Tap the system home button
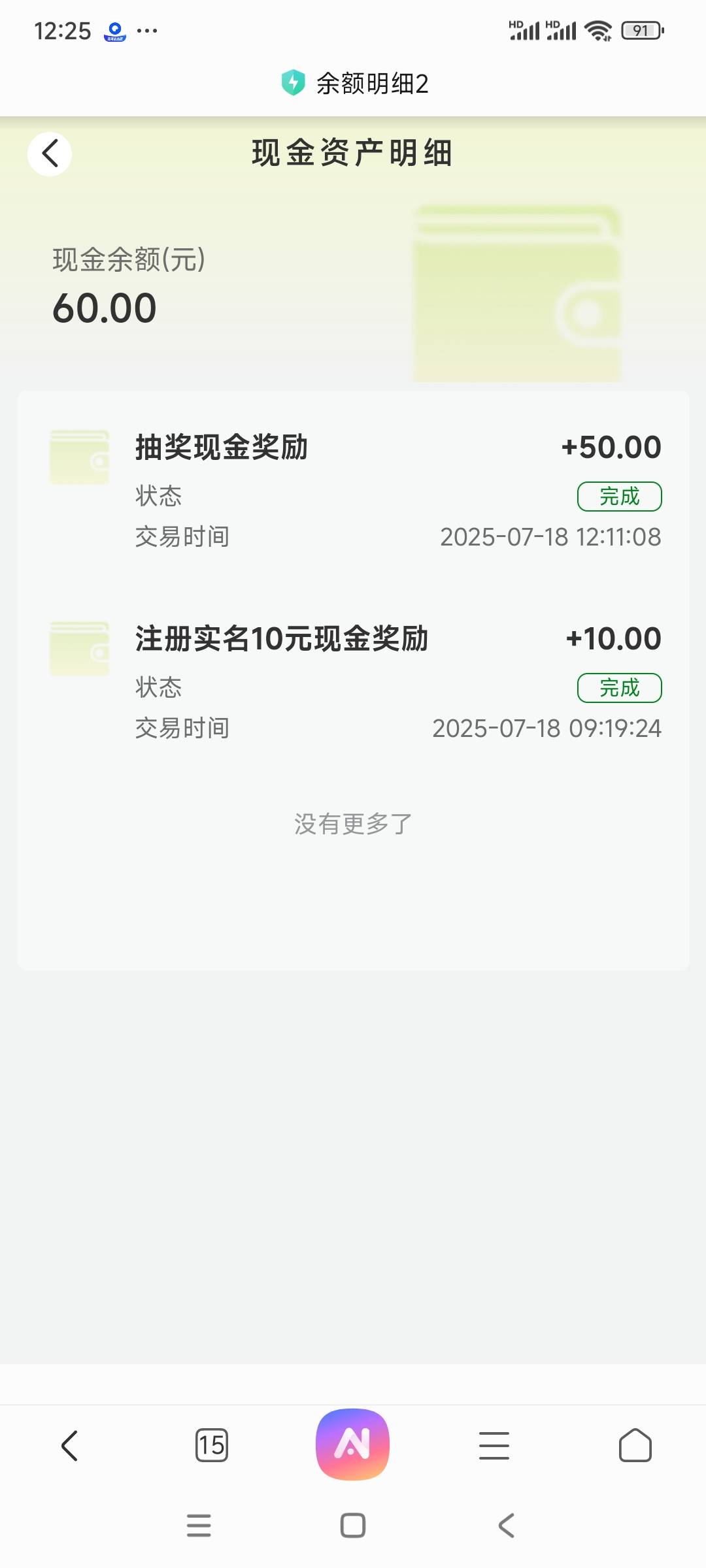 (353, 1526)
